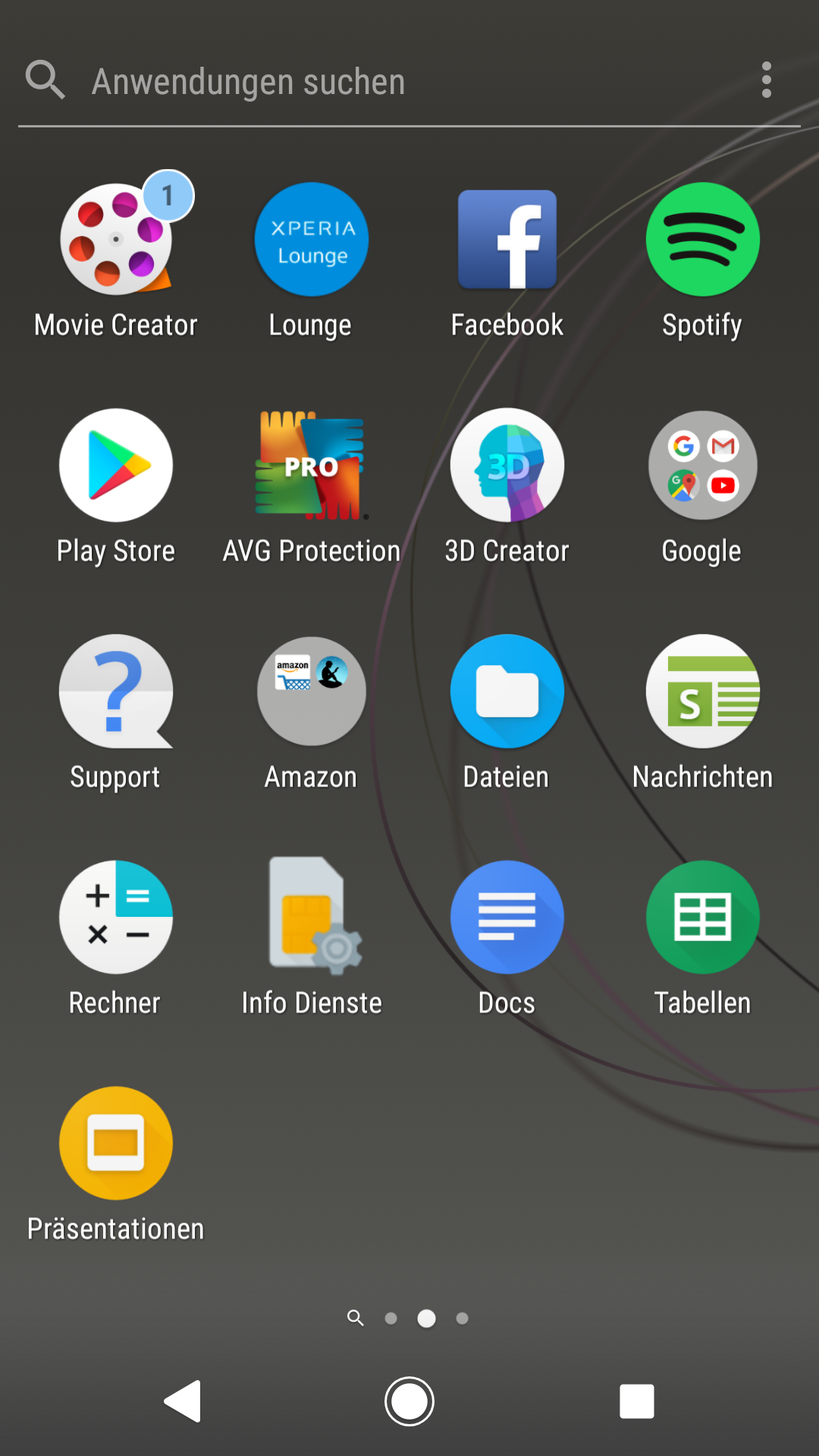Open the Support app
Viewport: 819px width, 1456px height.
tap(116, 692)
